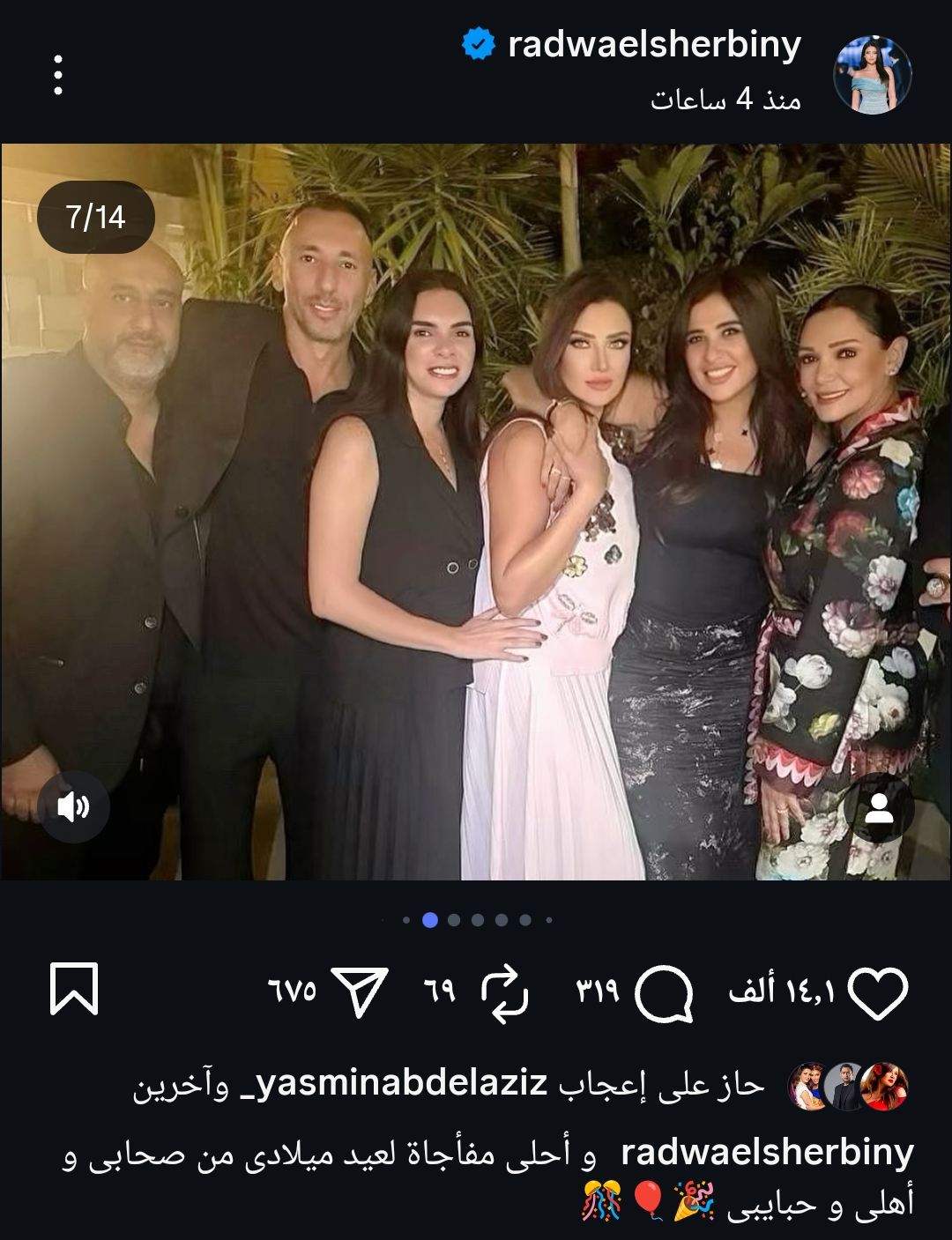
Task: Toggle the post's sound
Action: 73,806
